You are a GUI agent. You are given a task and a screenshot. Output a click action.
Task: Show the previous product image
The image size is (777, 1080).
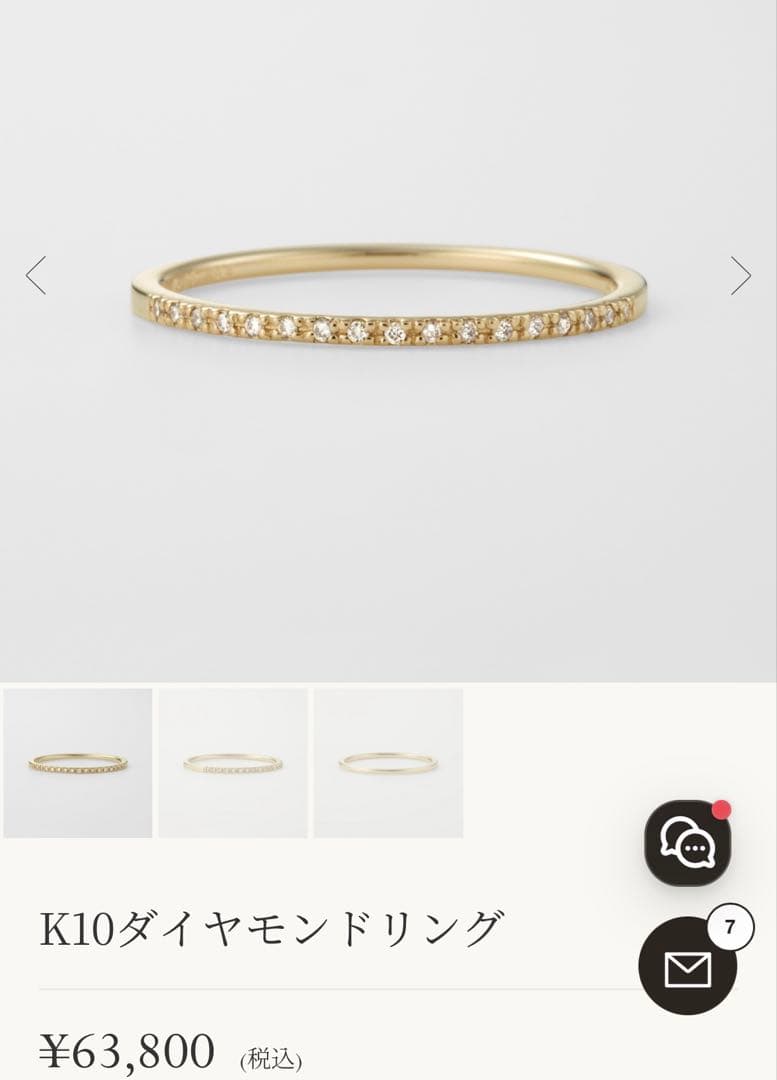[x=36, y=275]
